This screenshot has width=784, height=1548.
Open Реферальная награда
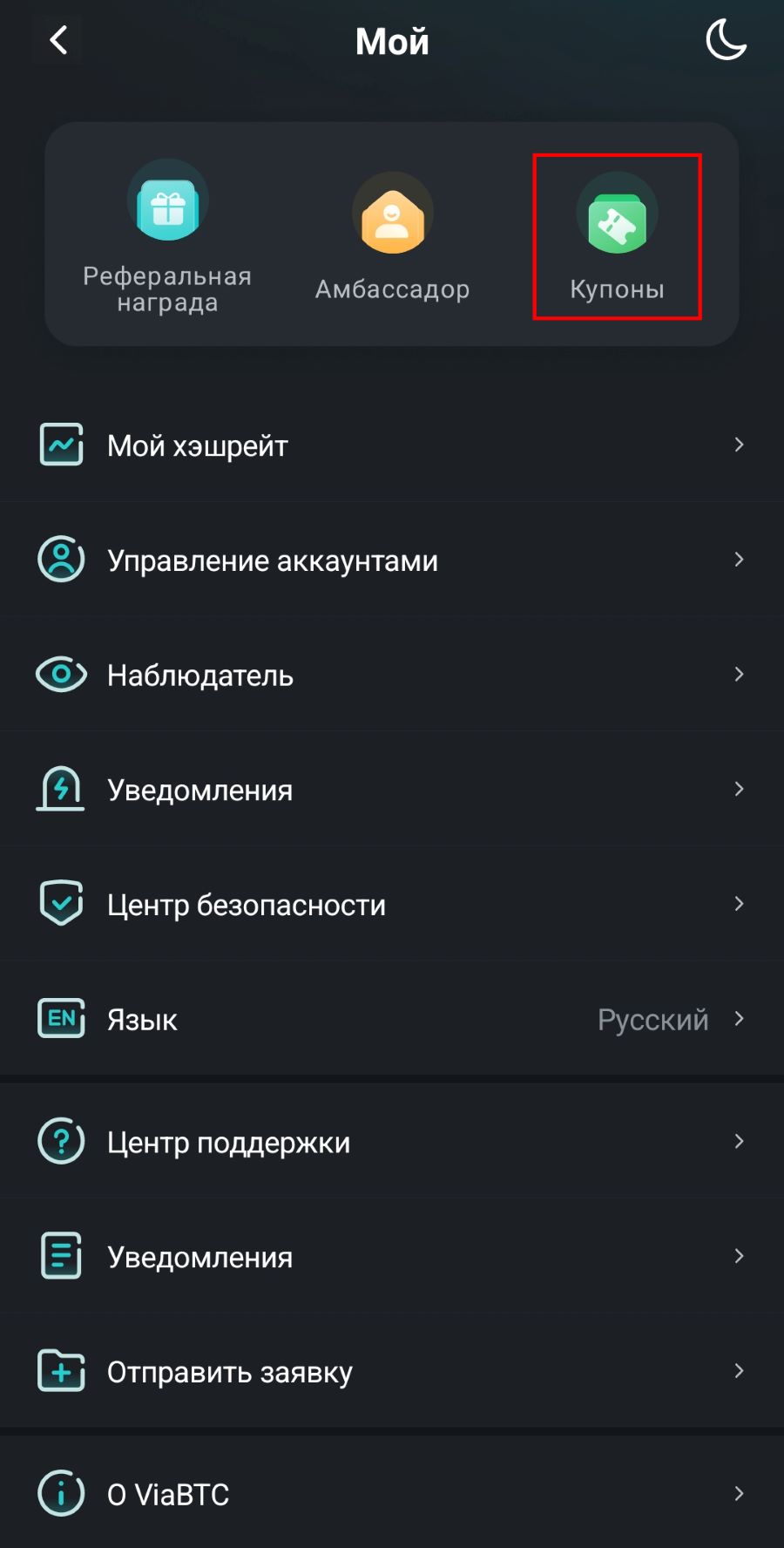tap(167, 236)
